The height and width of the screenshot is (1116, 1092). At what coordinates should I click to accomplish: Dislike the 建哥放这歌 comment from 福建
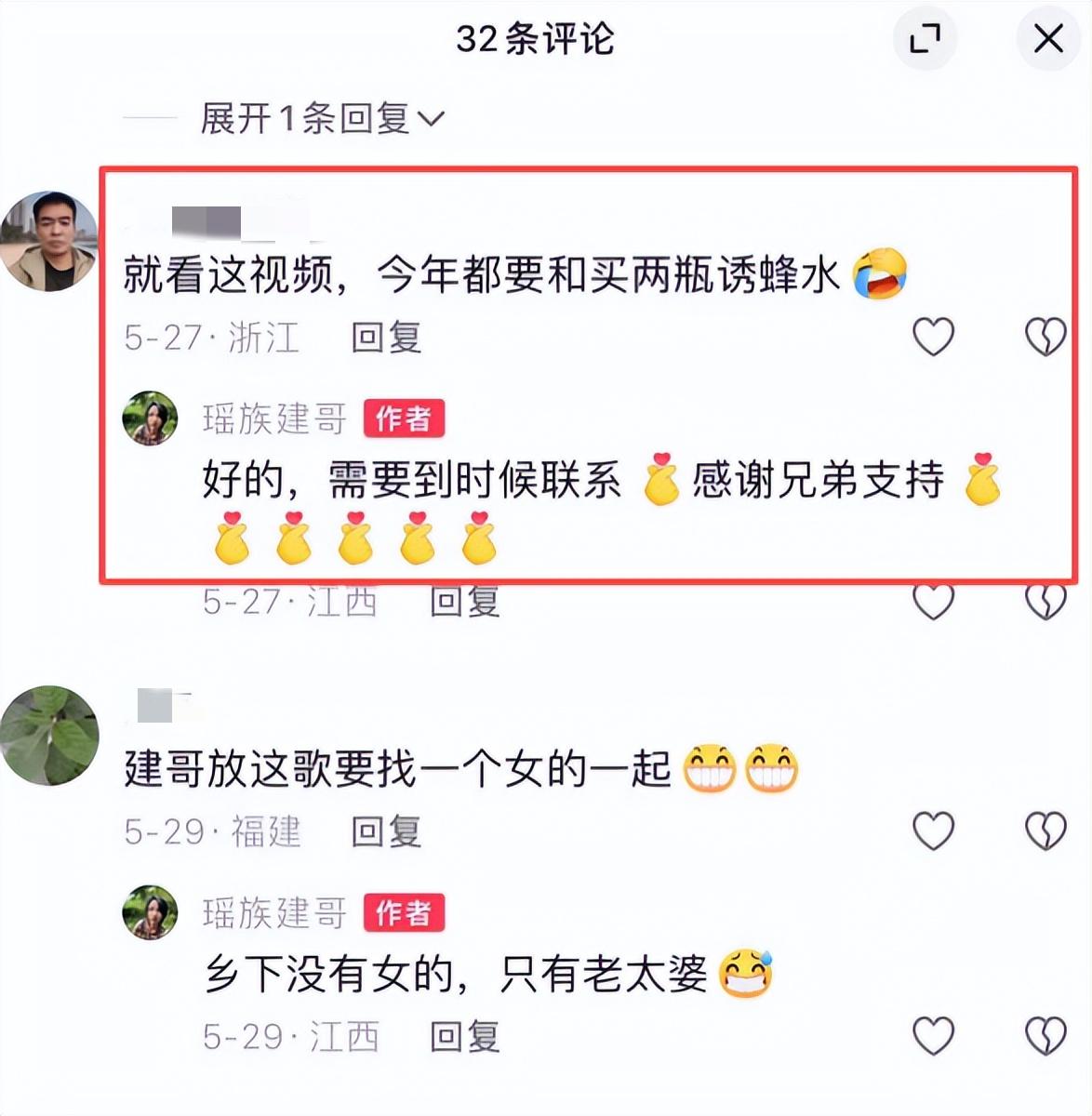click(x=1045, y=831)
